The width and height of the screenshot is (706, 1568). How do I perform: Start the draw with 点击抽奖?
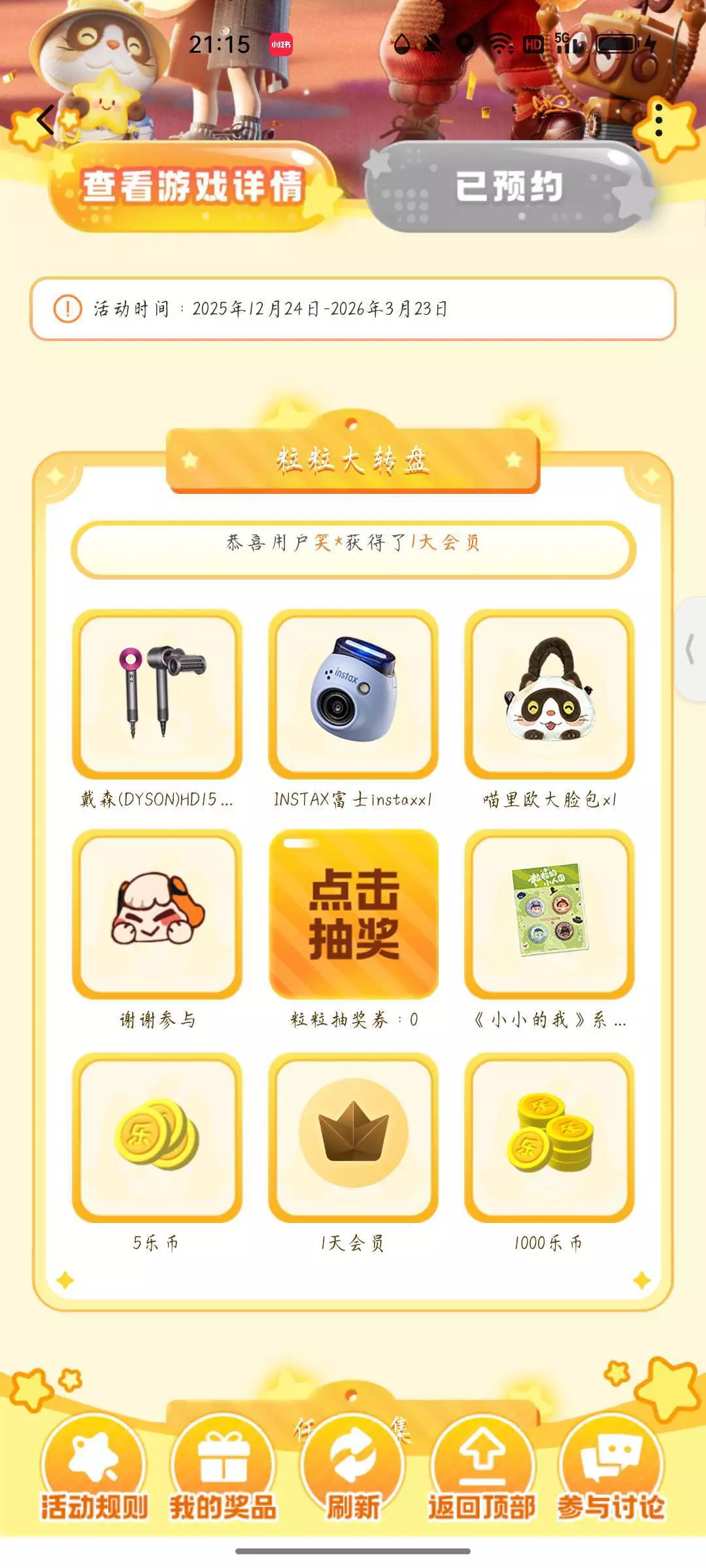point(354,913)
